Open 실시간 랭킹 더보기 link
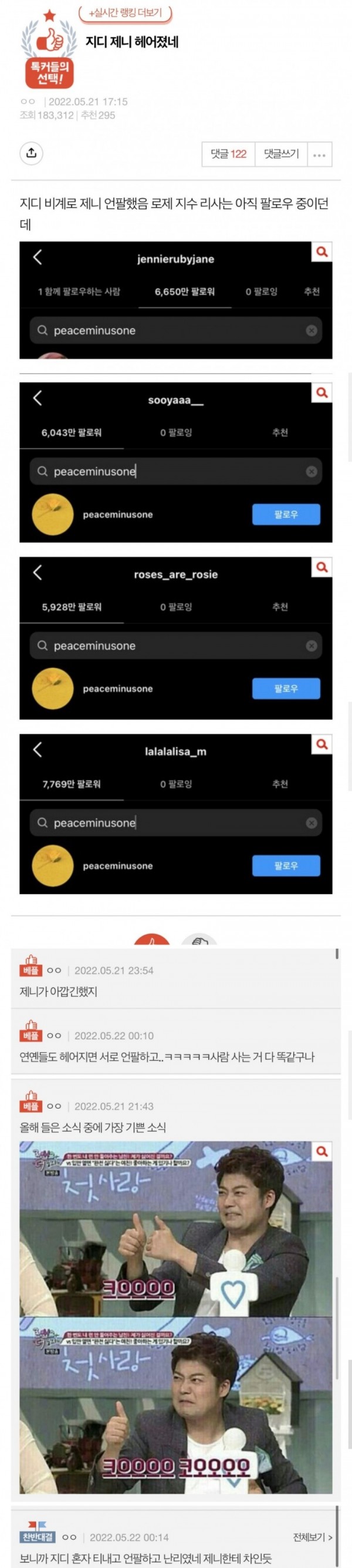The height and width of the screenshot is (1568, 352). (125, 13)
